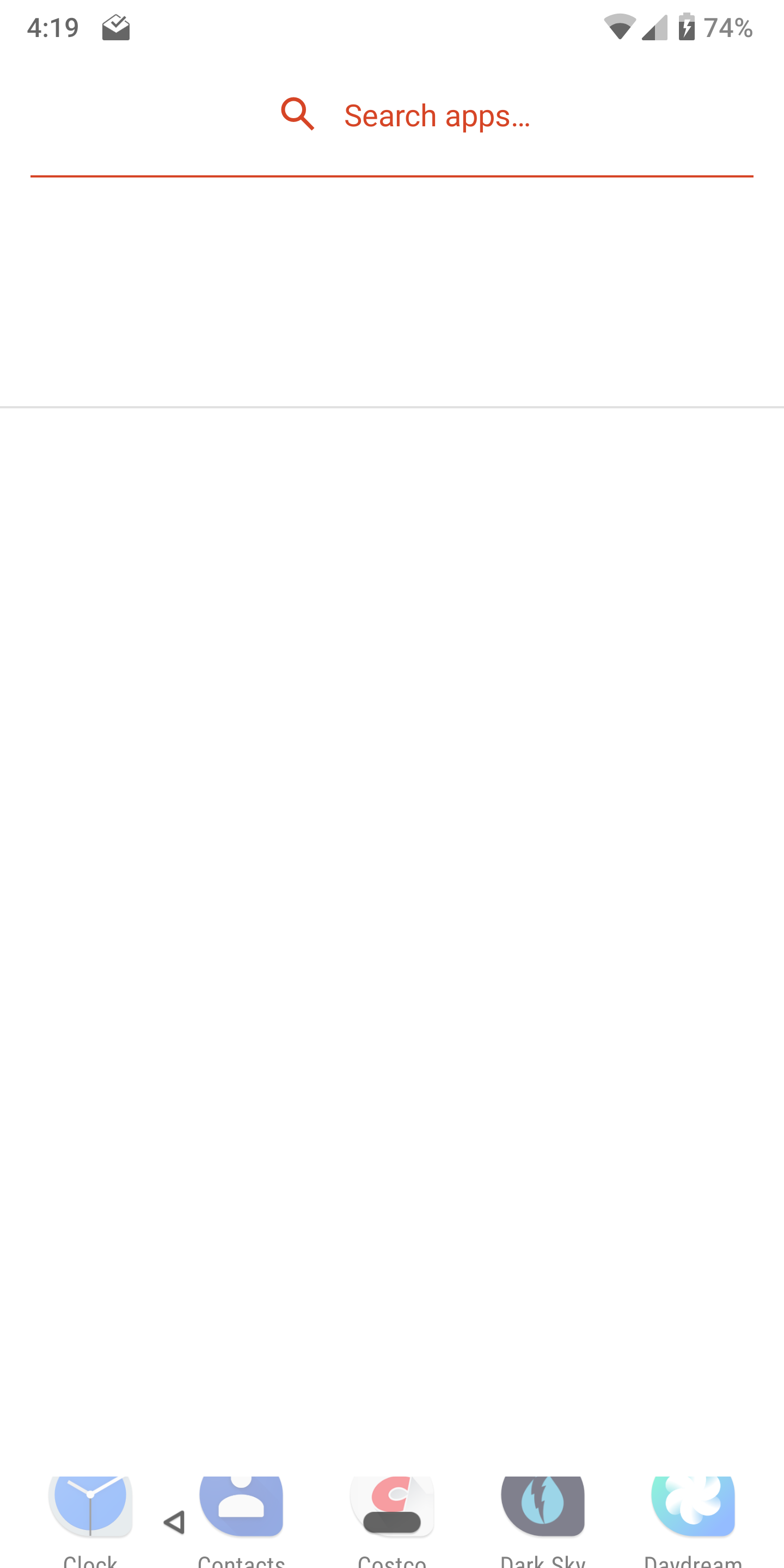
Task: Tap the home pill in the navigation bar
Action: coord(392,1522)
